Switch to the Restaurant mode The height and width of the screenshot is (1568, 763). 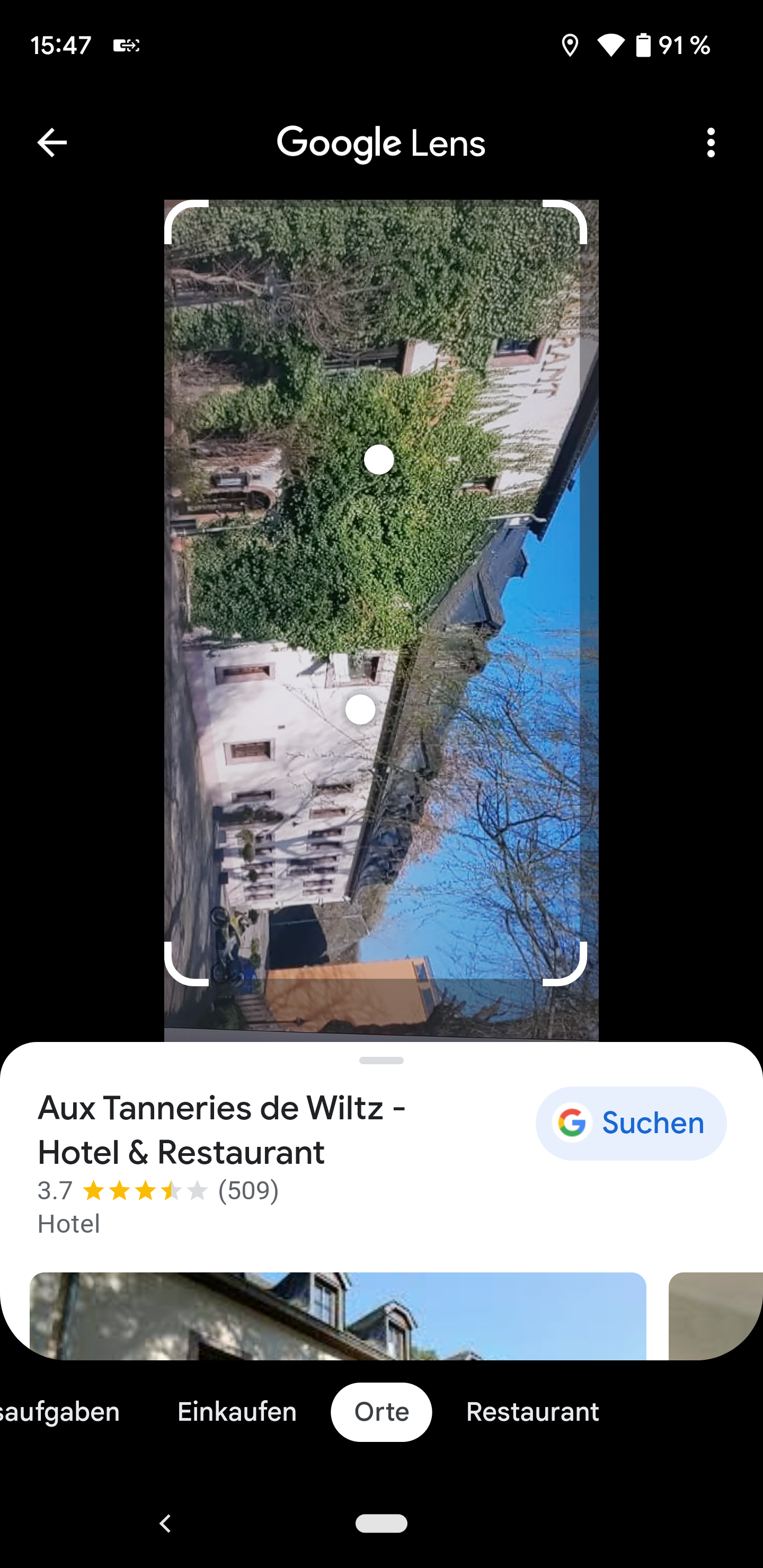click(x=532, y=1412)
